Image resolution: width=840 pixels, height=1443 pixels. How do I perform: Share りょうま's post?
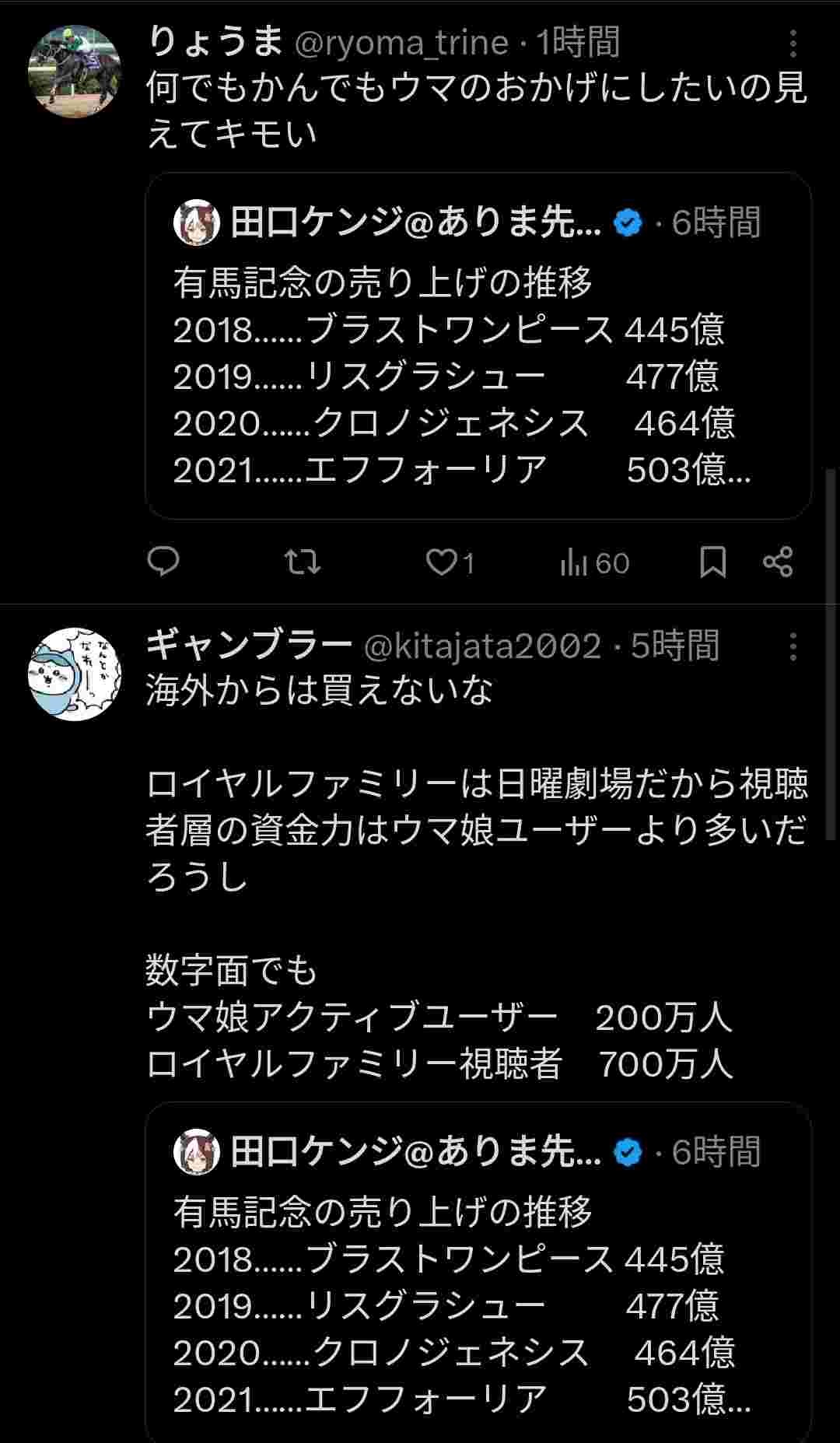pyautogui.click(x=778, y=562)
